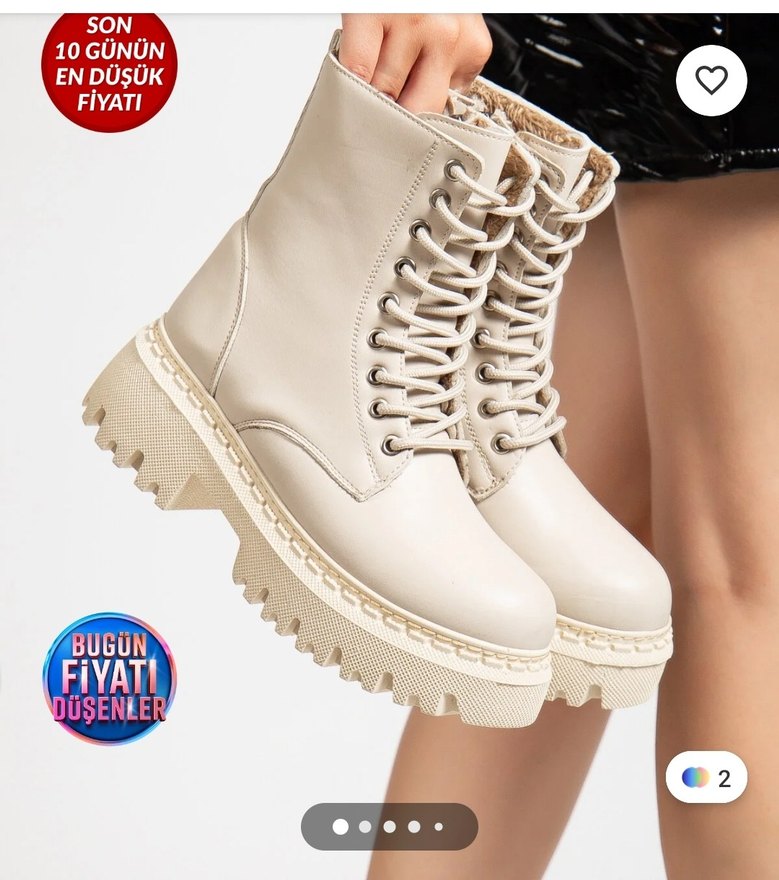Open the 2 color options

706,778
